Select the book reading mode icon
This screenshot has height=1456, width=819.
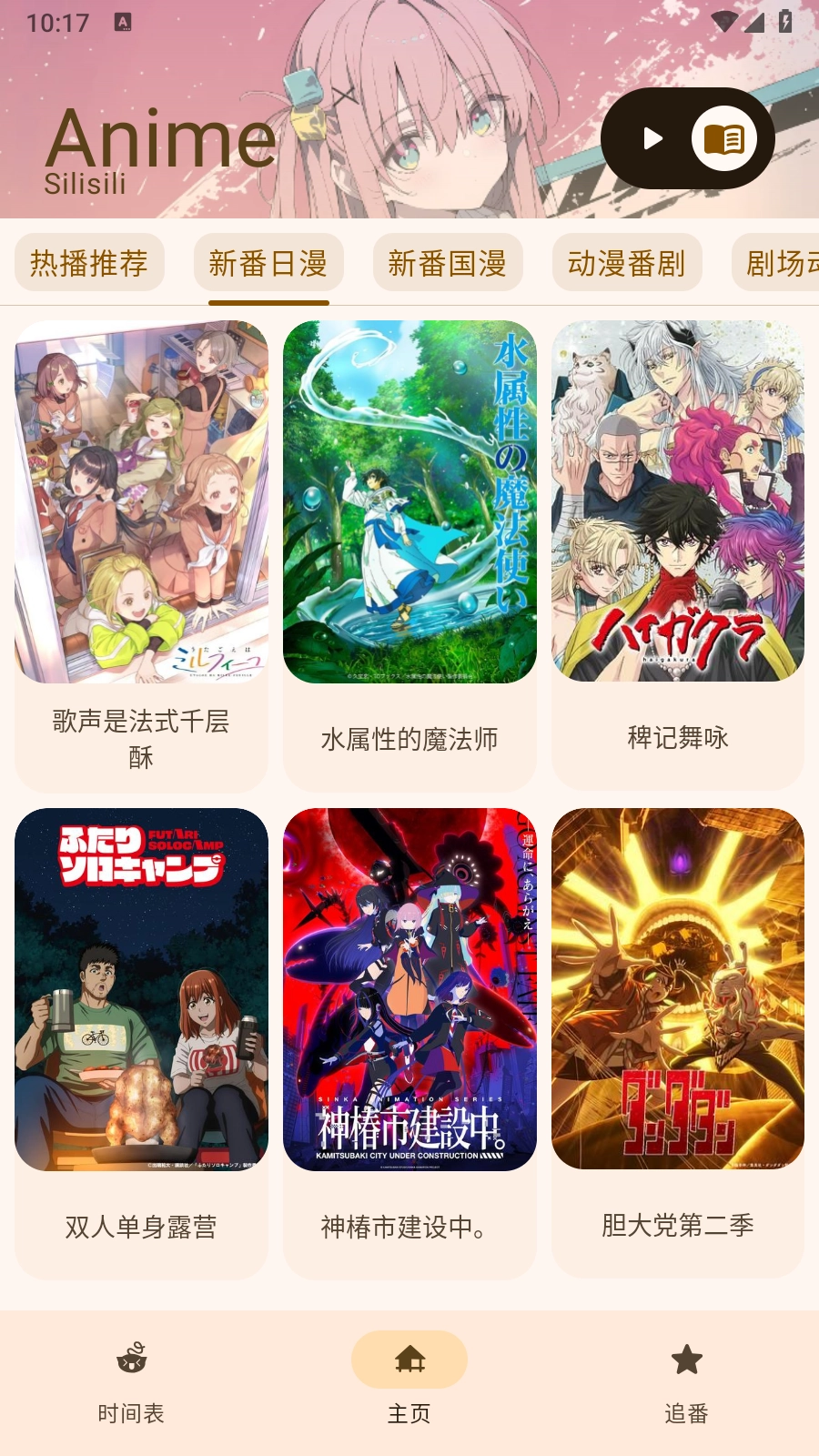[724, 138]
